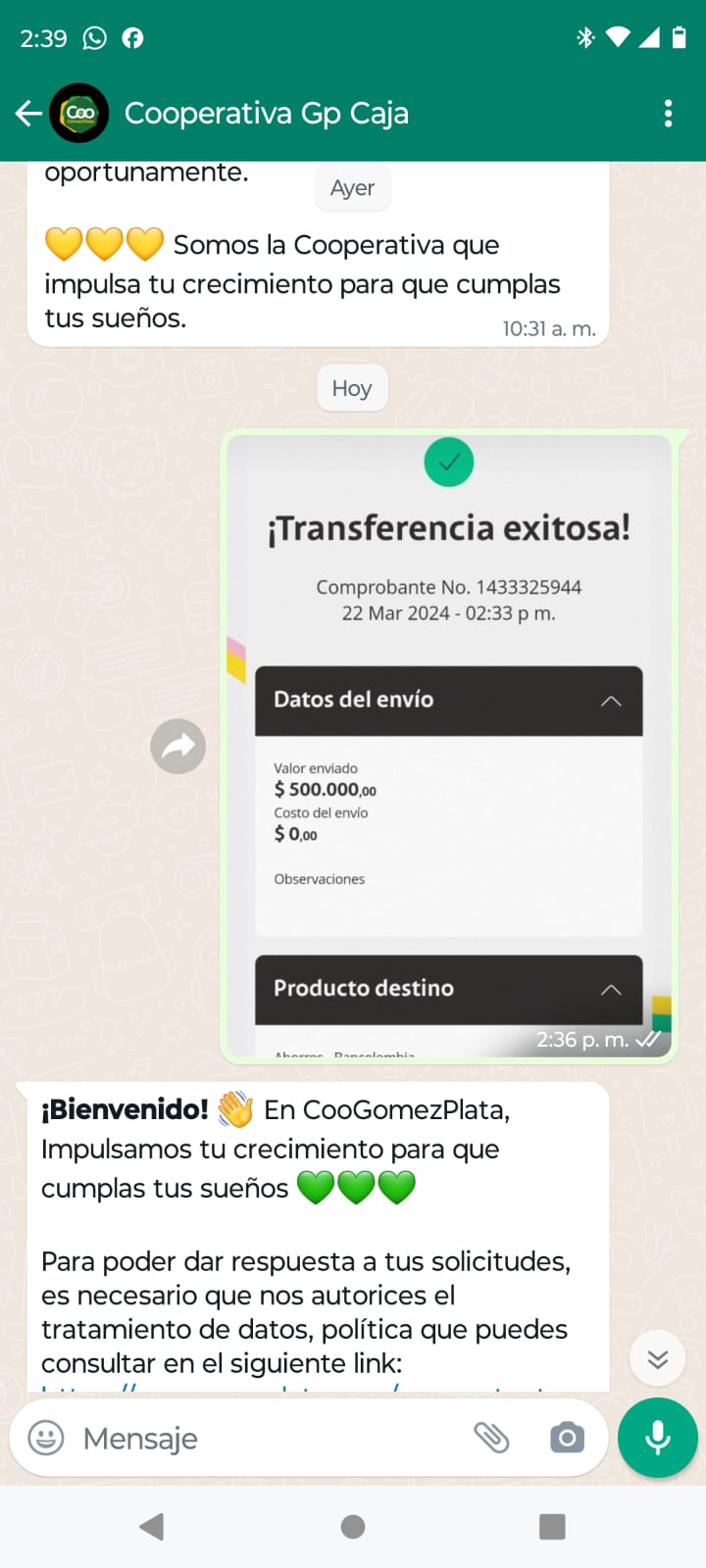This screenshot has width=706, height=1568.
Task: Record a voice message
Action: [657, 1438]
